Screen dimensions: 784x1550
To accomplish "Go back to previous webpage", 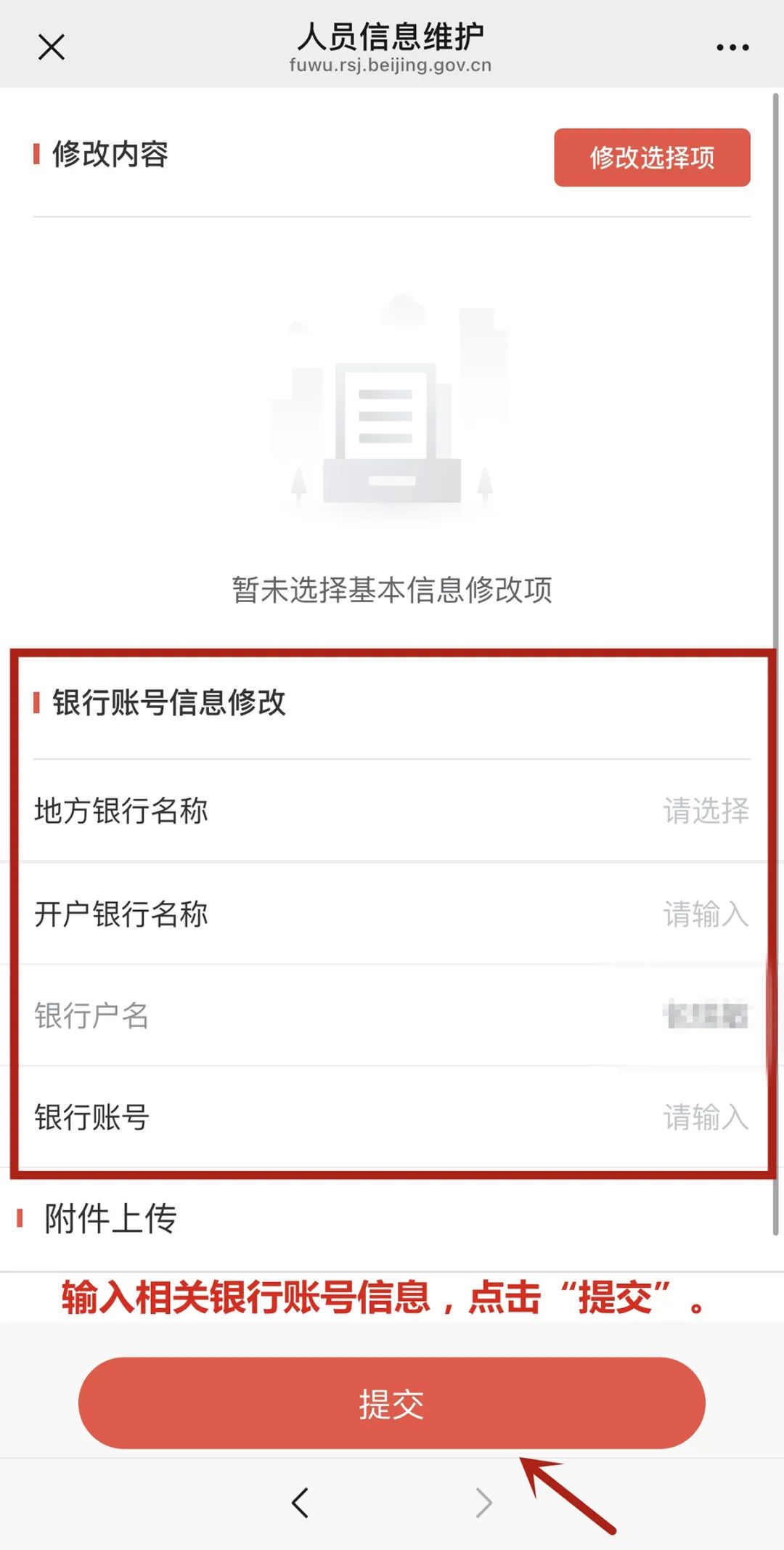I will (x=300, y=1502).
